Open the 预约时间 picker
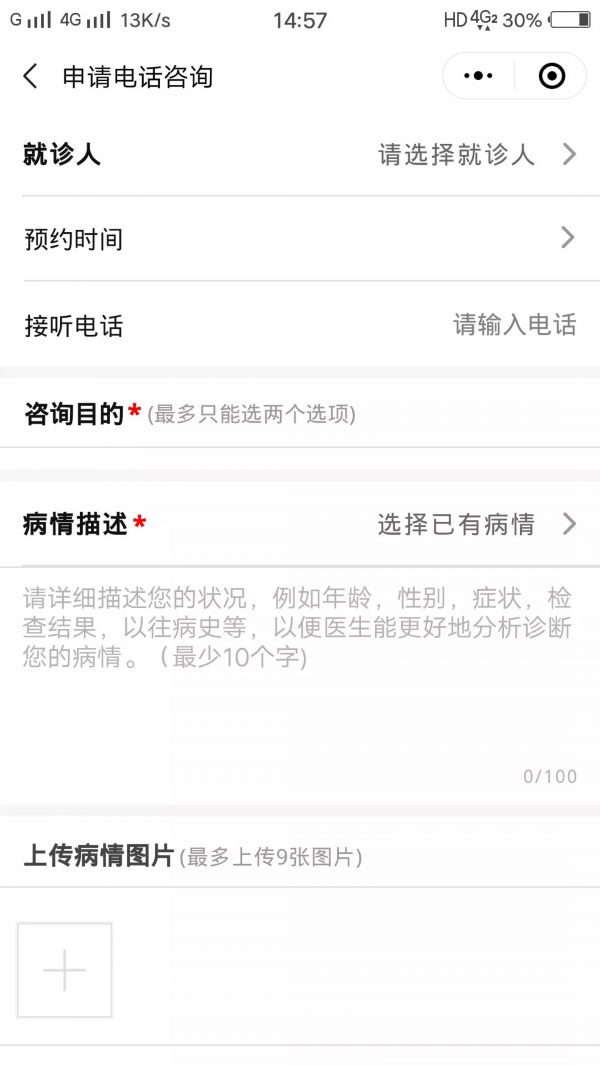This screenshot has height=1066, width=600. [x=300, y=239]
